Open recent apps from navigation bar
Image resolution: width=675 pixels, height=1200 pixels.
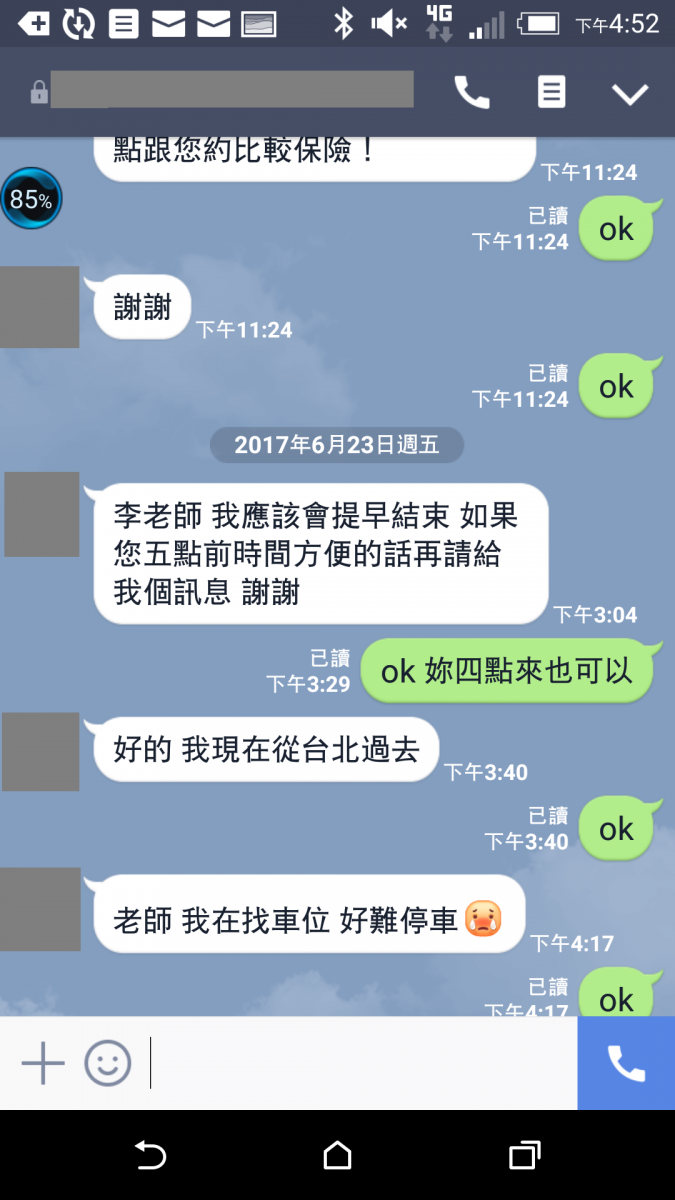click(x=525, y=1156)
